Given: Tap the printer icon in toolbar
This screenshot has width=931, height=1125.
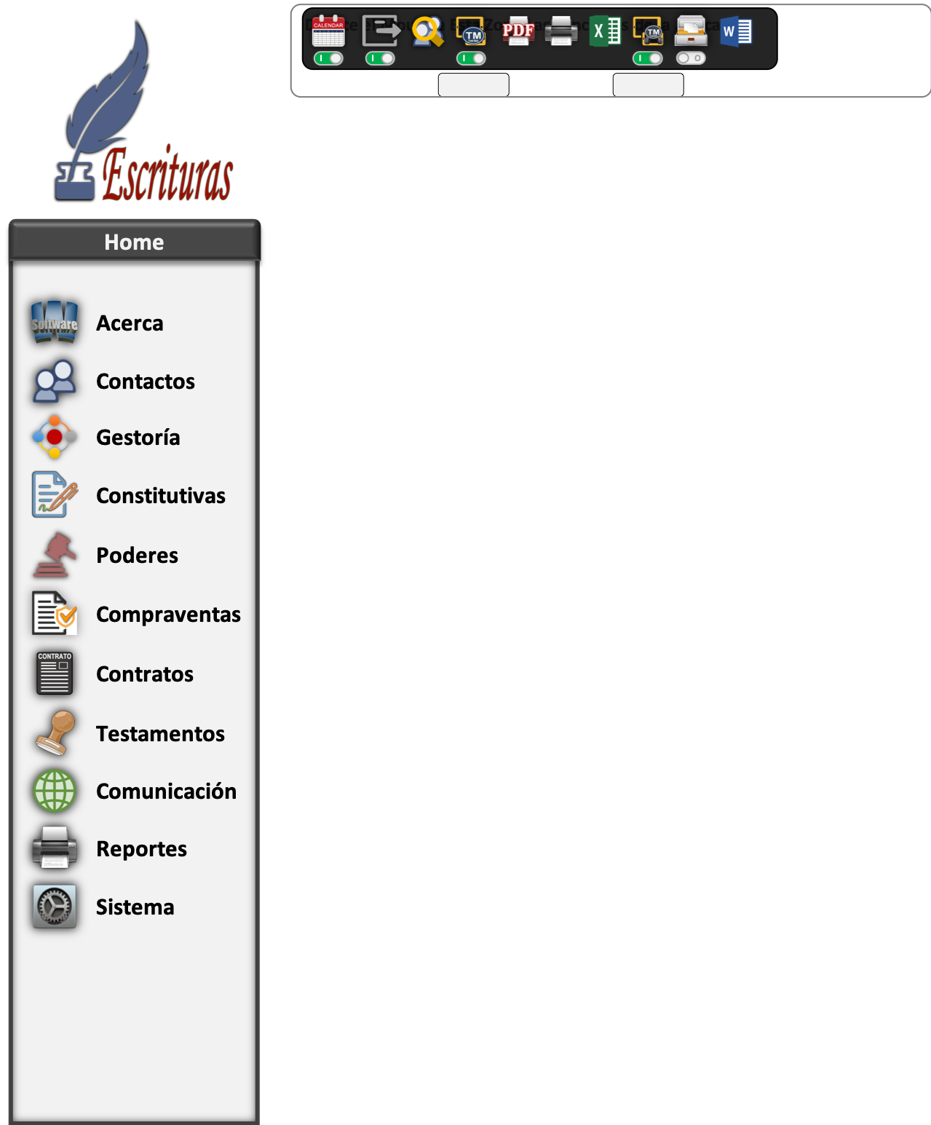Looking at the screenshot, I should pyautogui.click(x=561, y=31).
